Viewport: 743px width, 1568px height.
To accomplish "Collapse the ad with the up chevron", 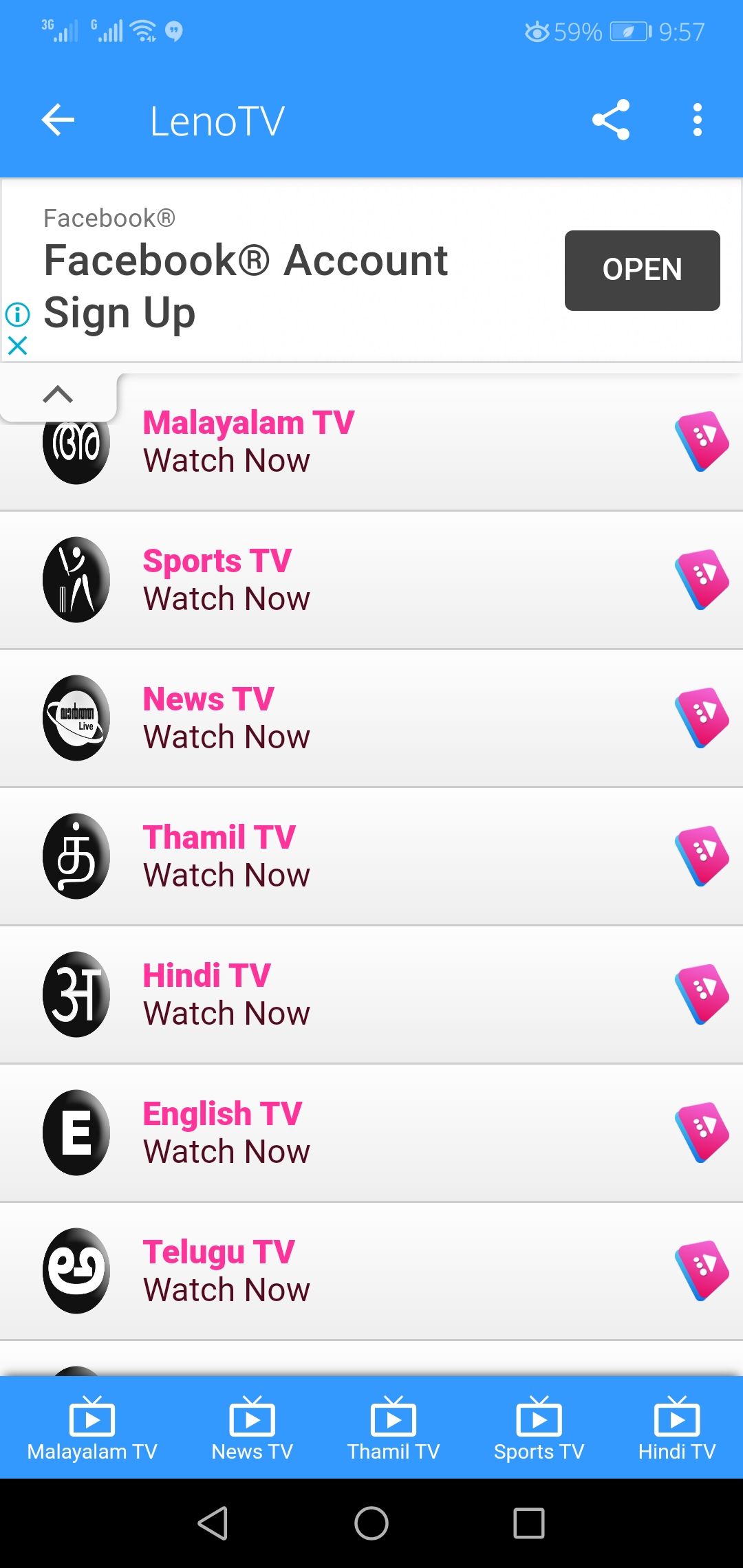I will (58, 395).
